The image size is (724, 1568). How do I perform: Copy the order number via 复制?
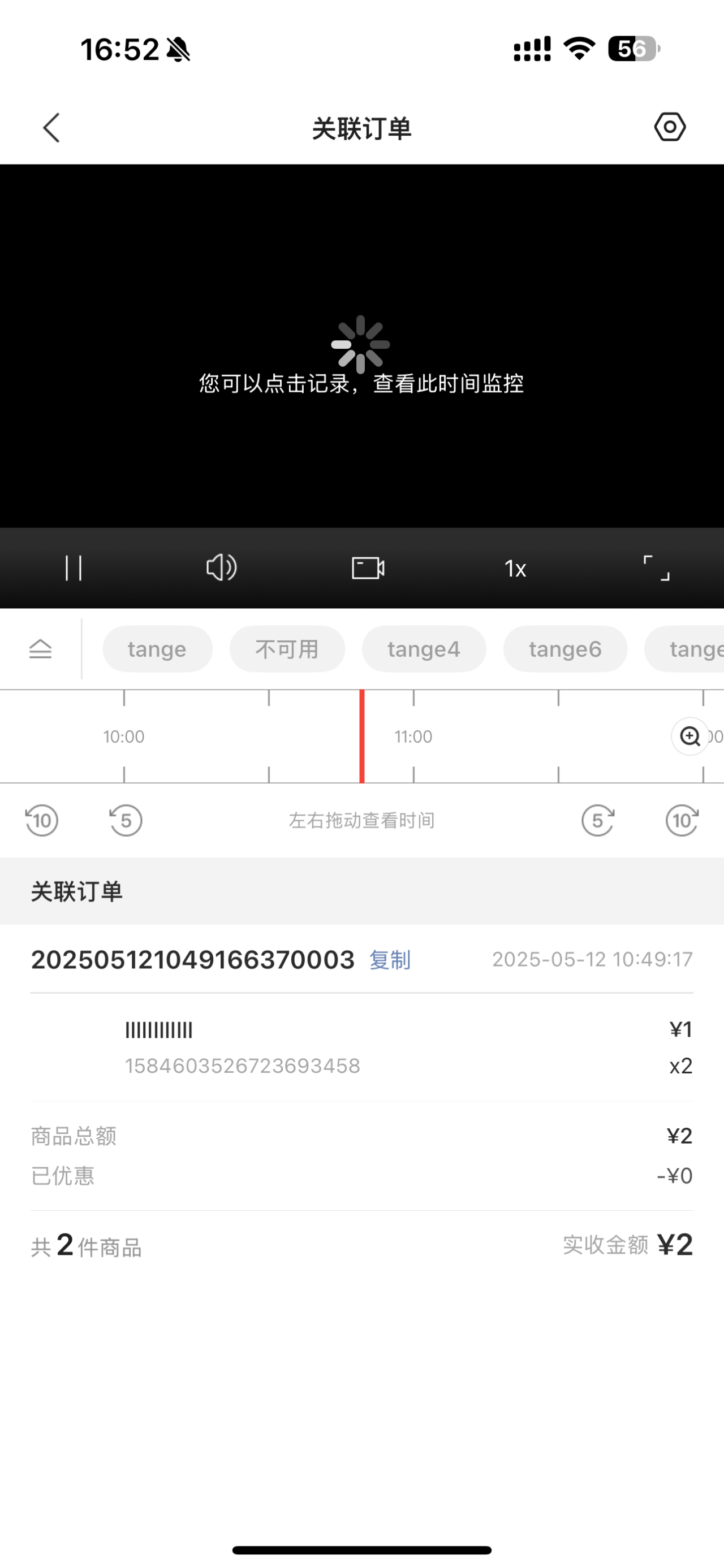(x=390, y=960)
